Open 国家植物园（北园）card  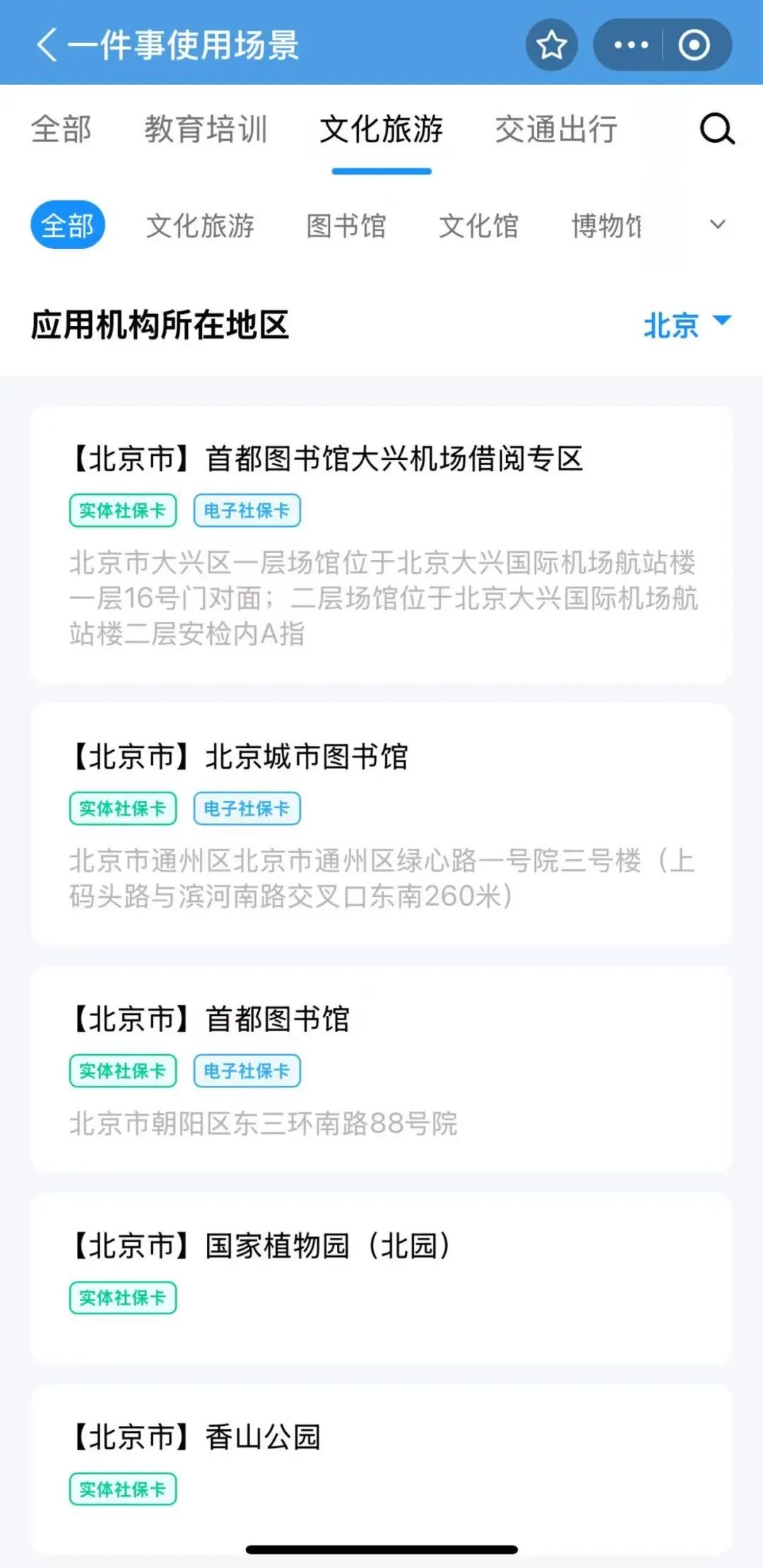click(x=381, y=1277)
